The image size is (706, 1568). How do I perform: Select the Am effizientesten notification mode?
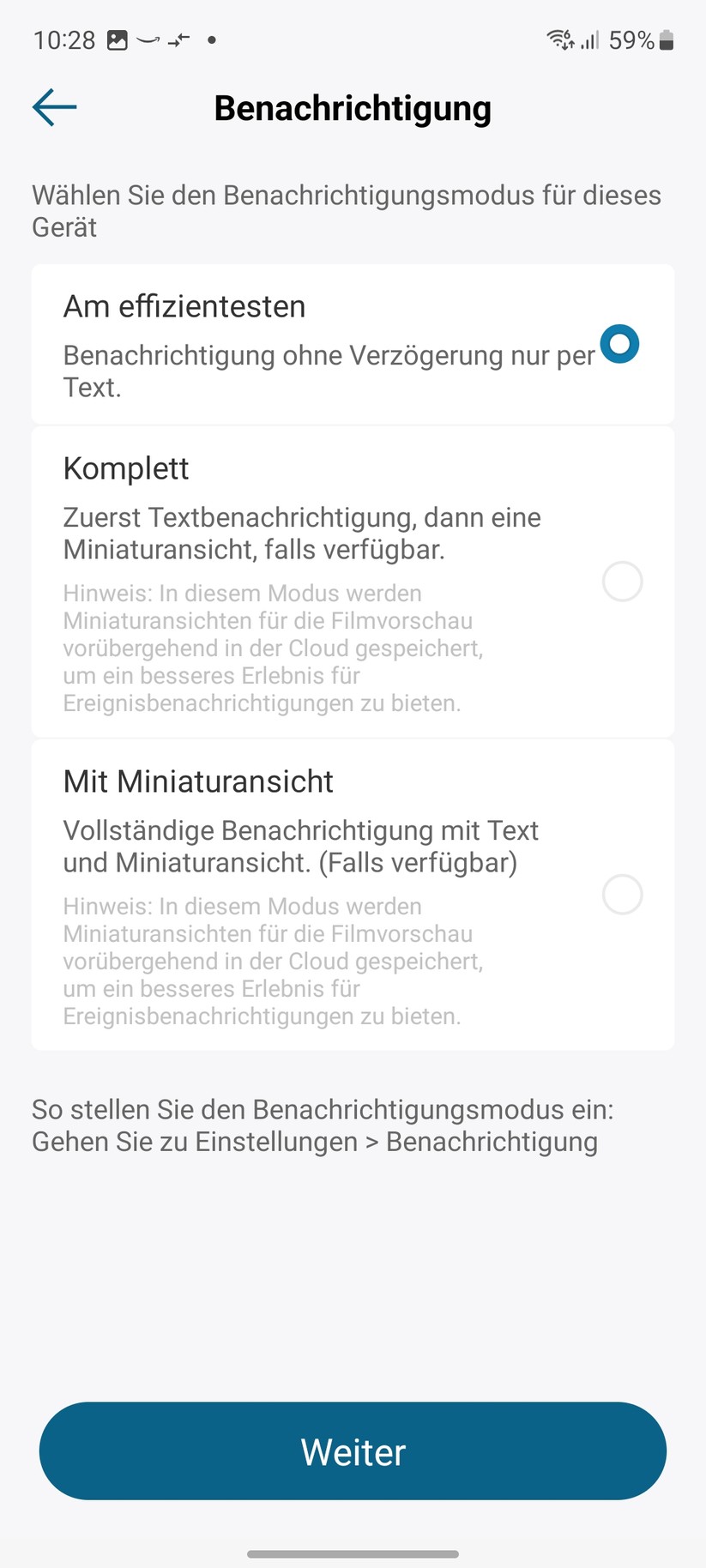[619, 344]
